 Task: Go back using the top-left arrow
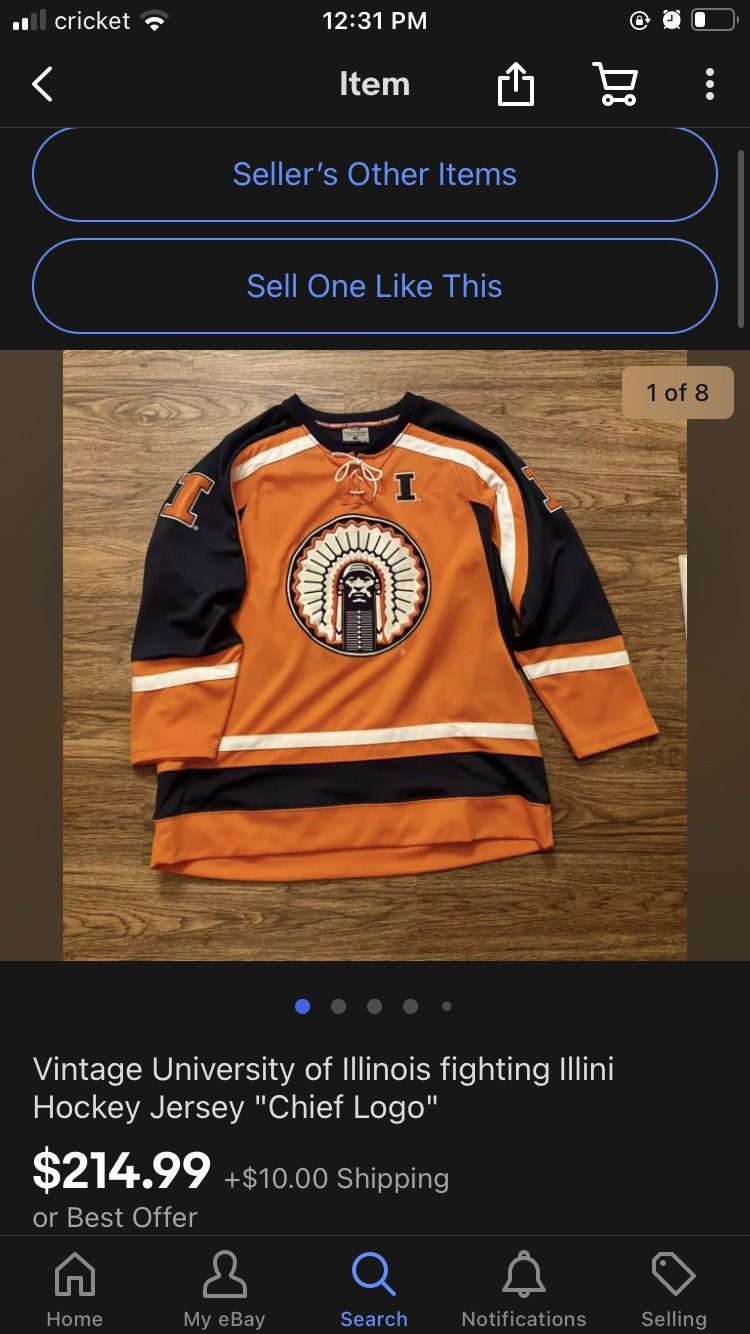tap(42, 85)
